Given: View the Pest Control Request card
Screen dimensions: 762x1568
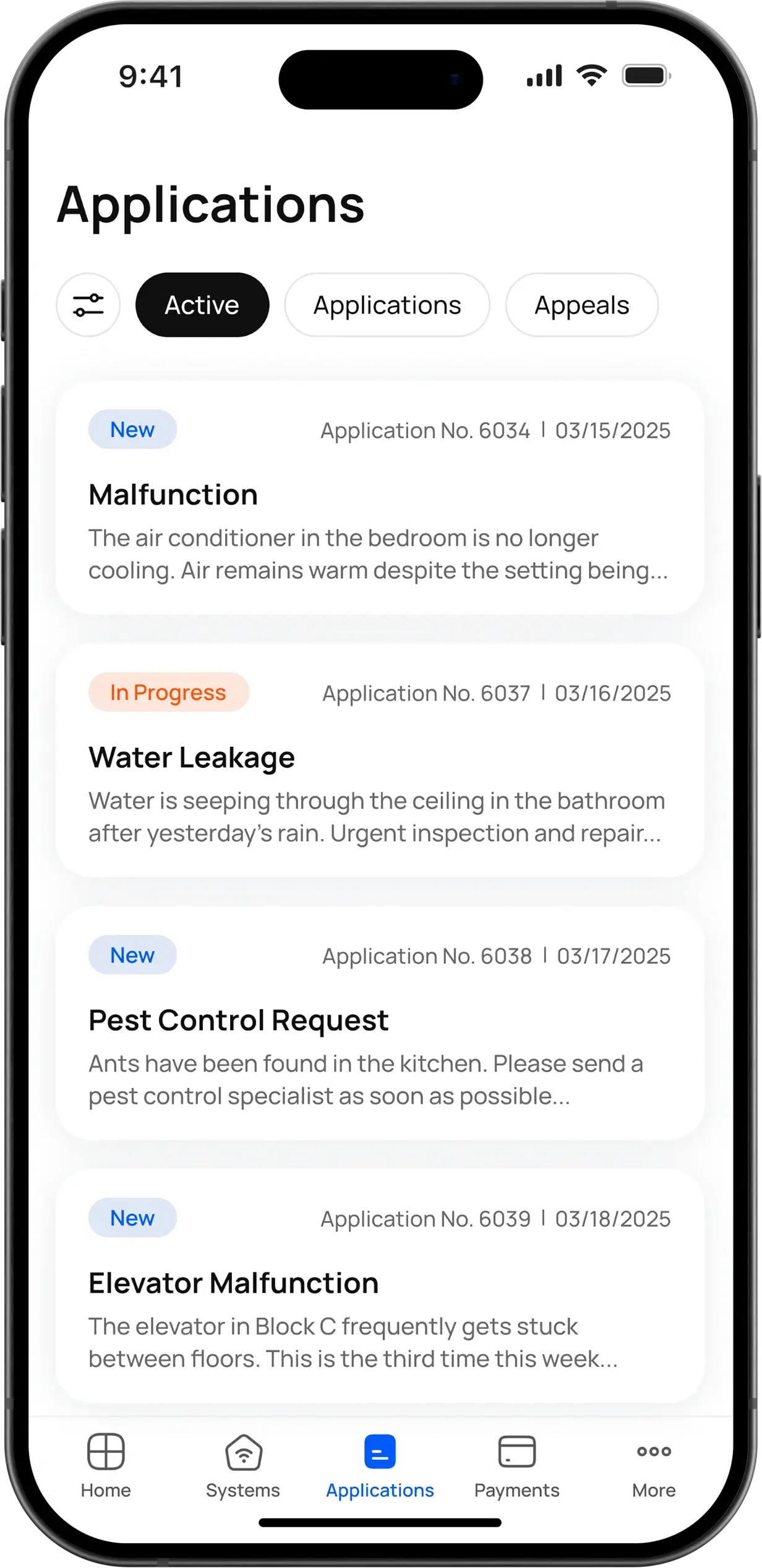Looking at the screenshot, I should point(380,1023).
